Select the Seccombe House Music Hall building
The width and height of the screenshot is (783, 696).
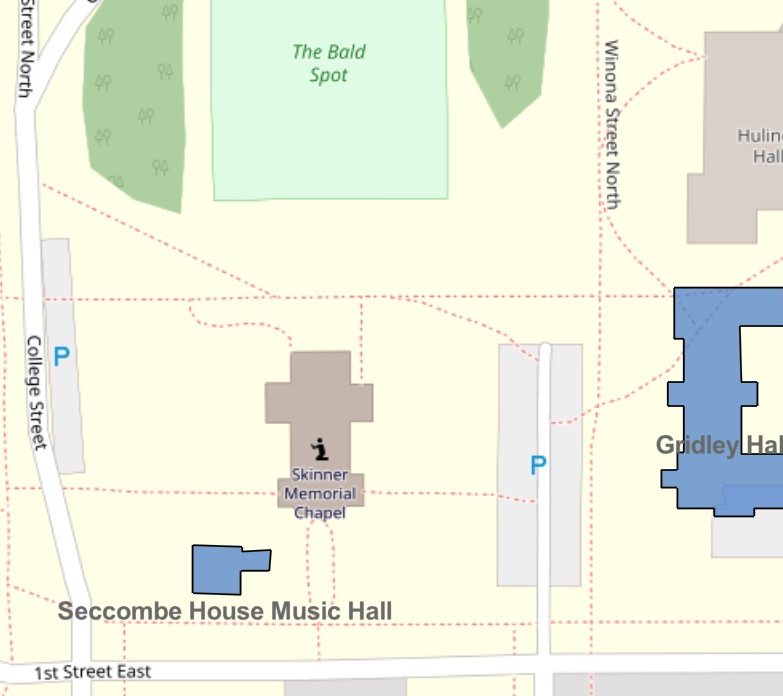point(218,569)
